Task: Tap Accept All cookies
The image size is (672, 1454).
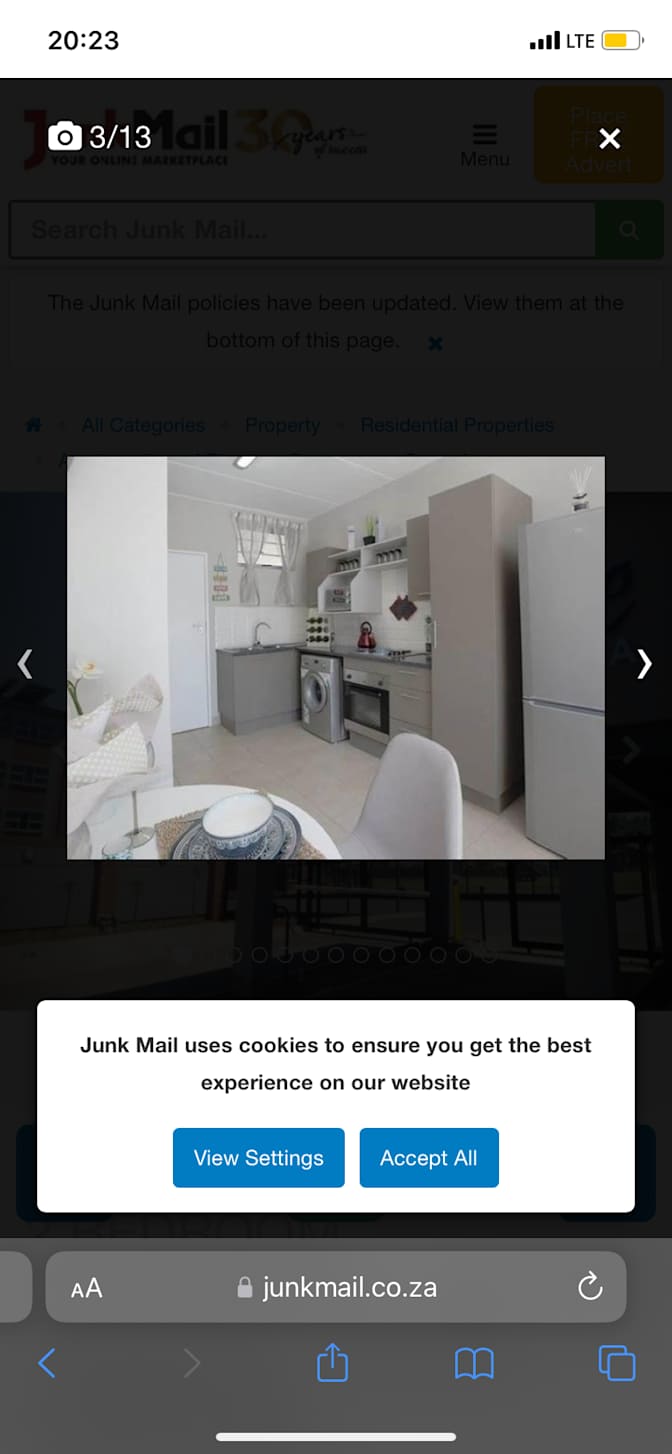Action: [x=429, y=1158]
